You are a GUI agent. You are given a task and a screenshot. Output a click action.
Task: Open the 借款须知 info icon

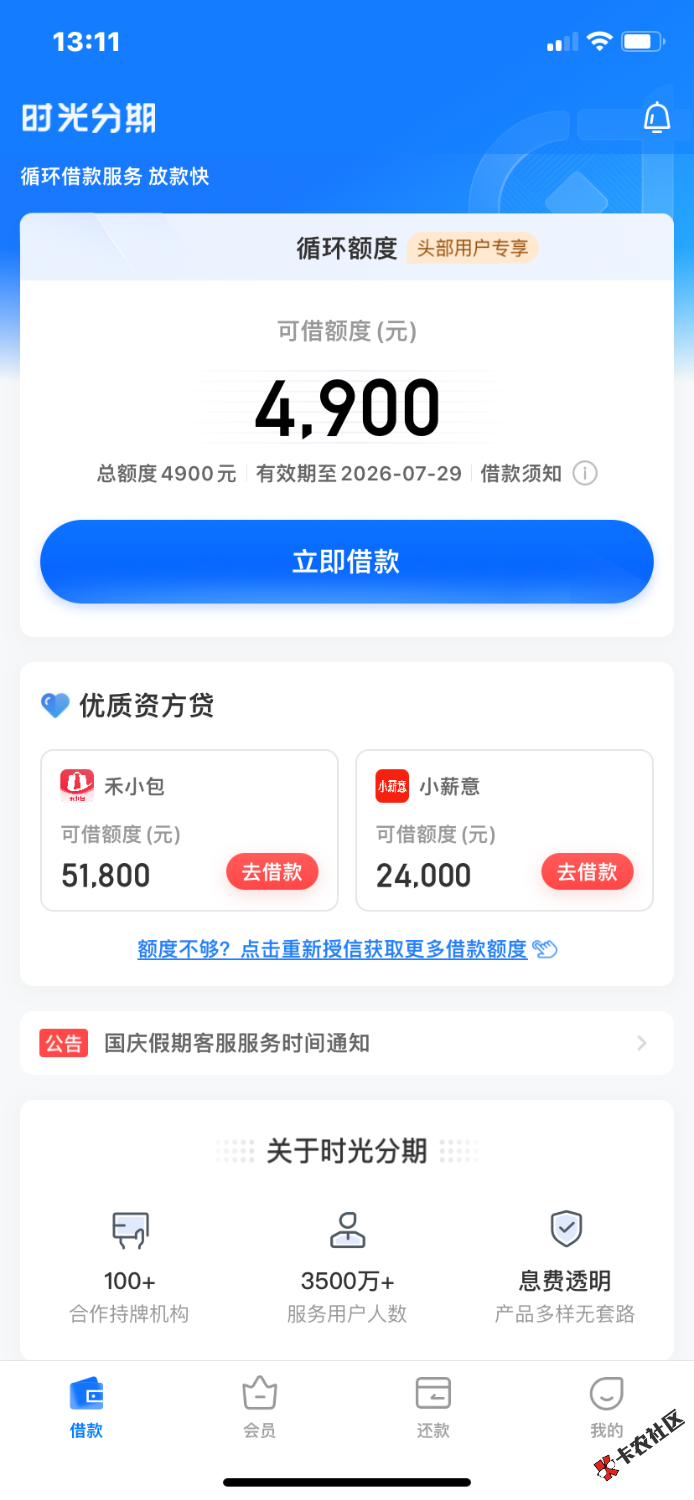coord(585,473)
